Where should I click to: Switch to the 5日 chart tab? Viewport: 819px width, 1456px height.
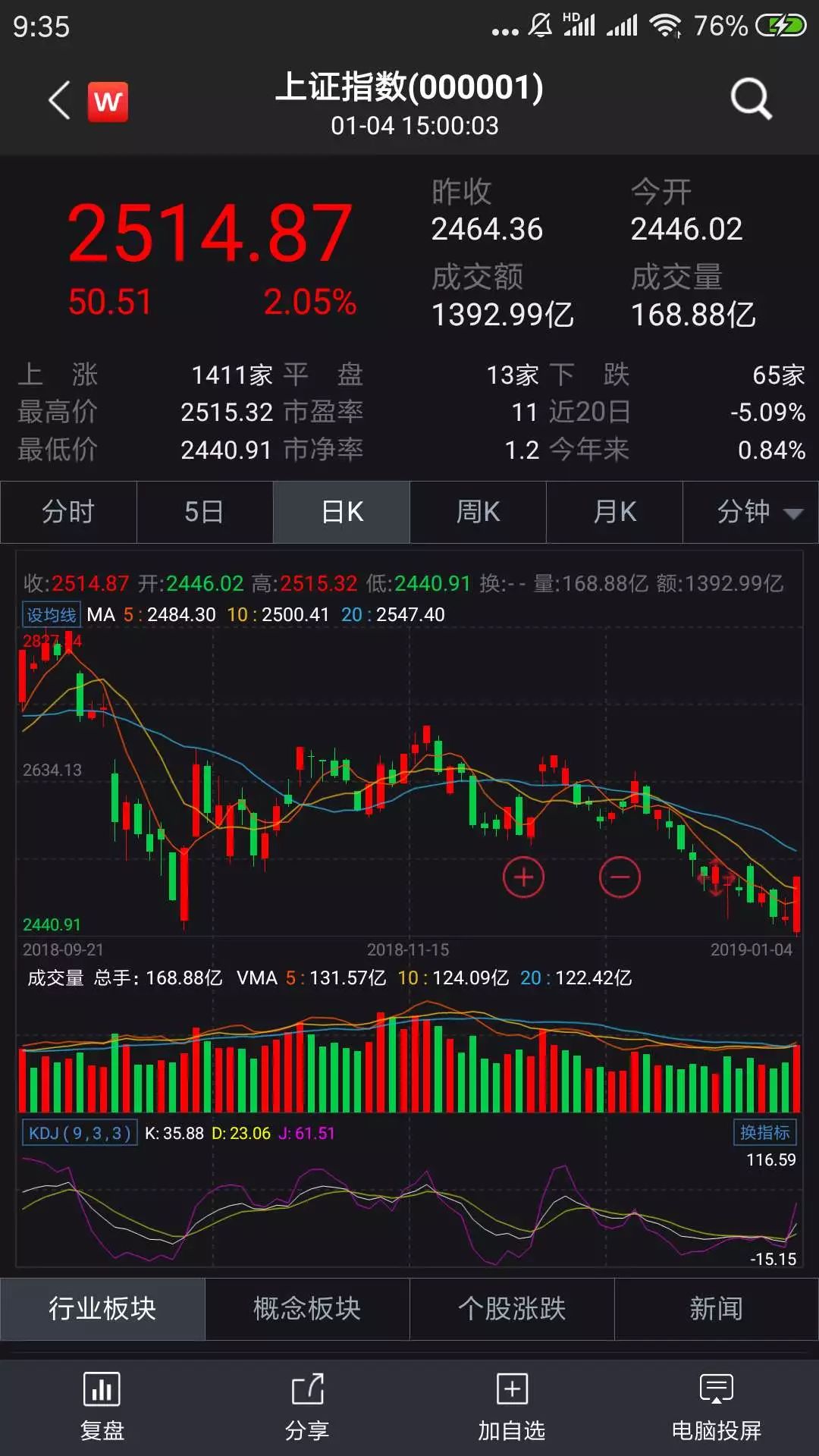tap(205, 512)
